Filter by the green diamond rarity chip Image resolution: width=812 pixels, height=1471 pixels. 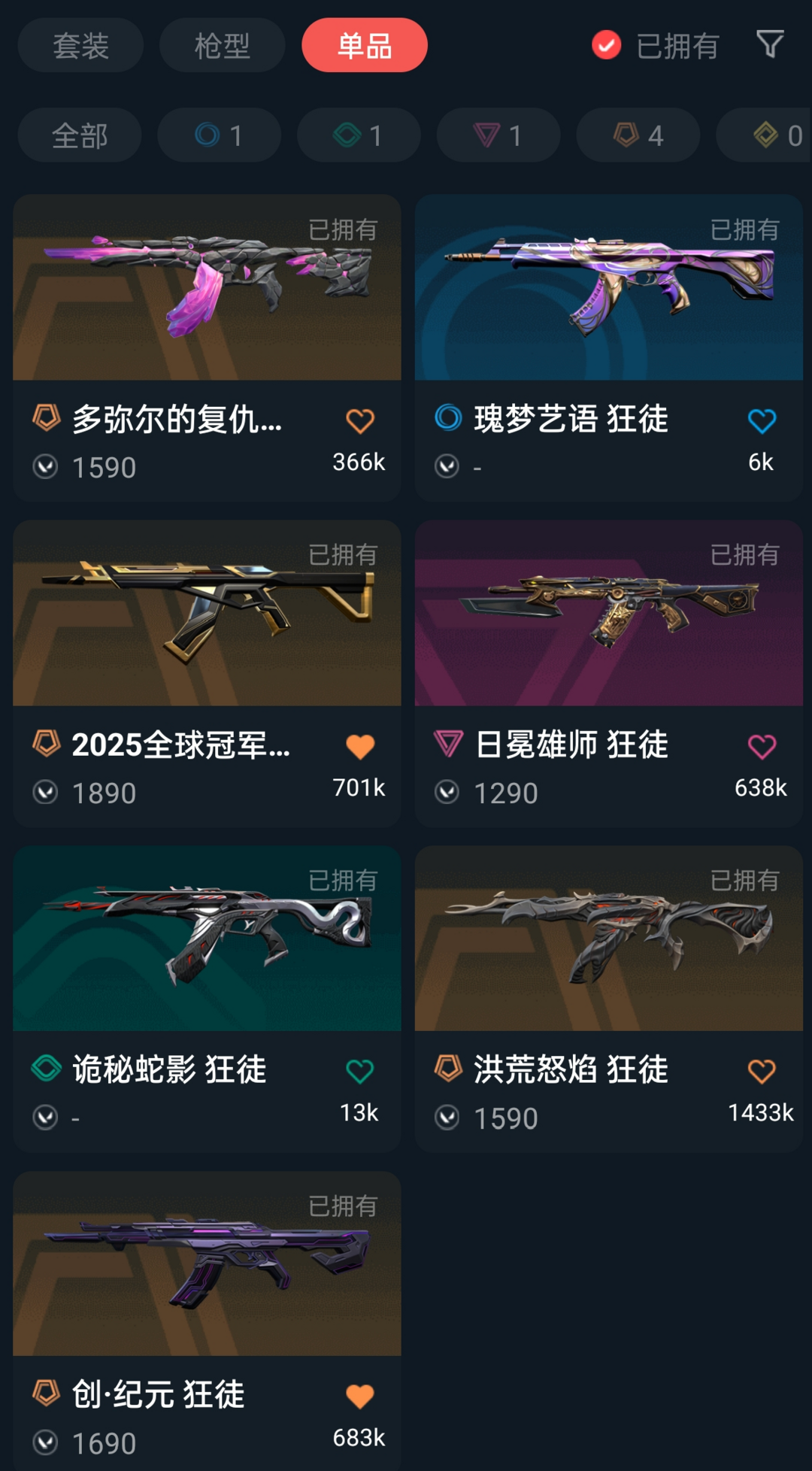(x=359, y=135)
